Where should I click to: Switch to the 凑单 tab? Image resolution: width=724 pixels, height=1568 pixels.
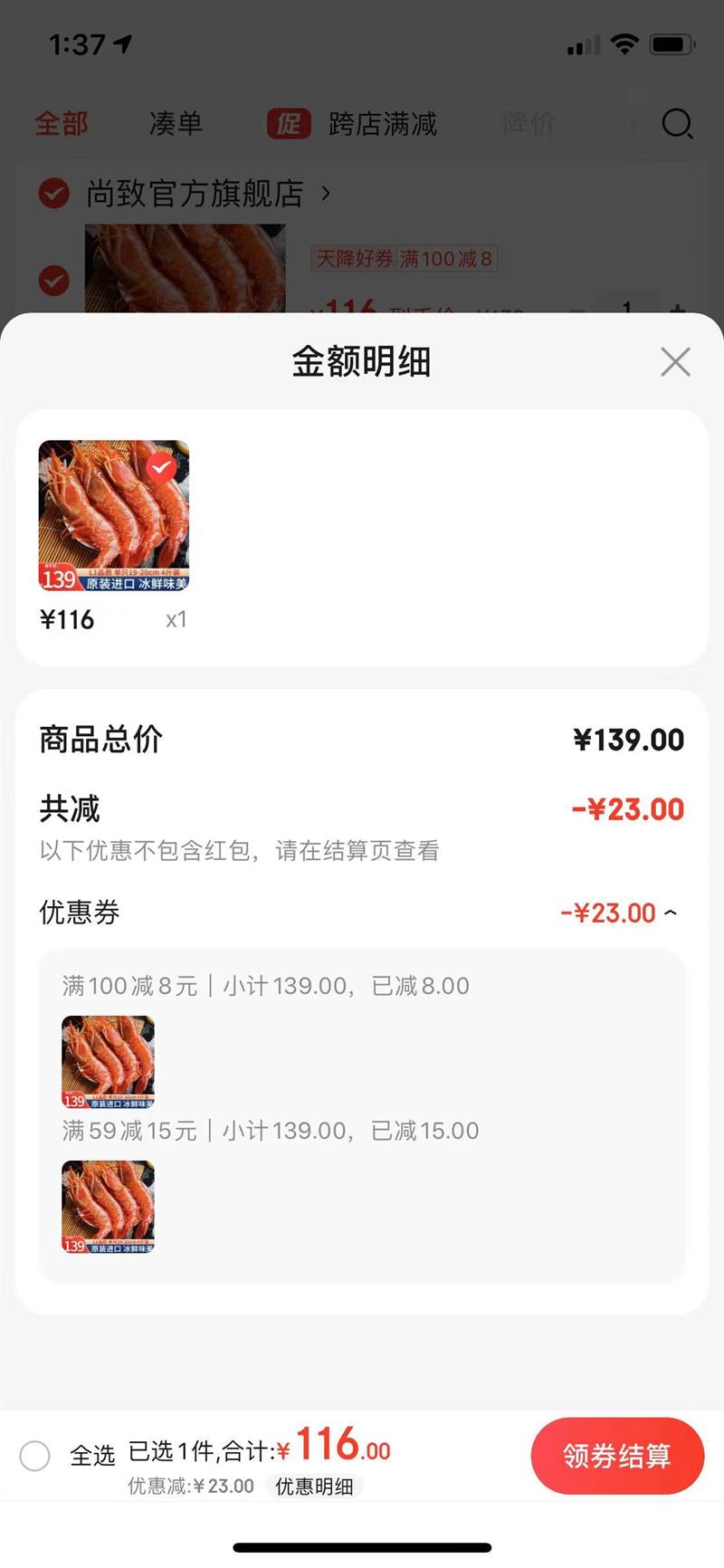pos(175,125)
